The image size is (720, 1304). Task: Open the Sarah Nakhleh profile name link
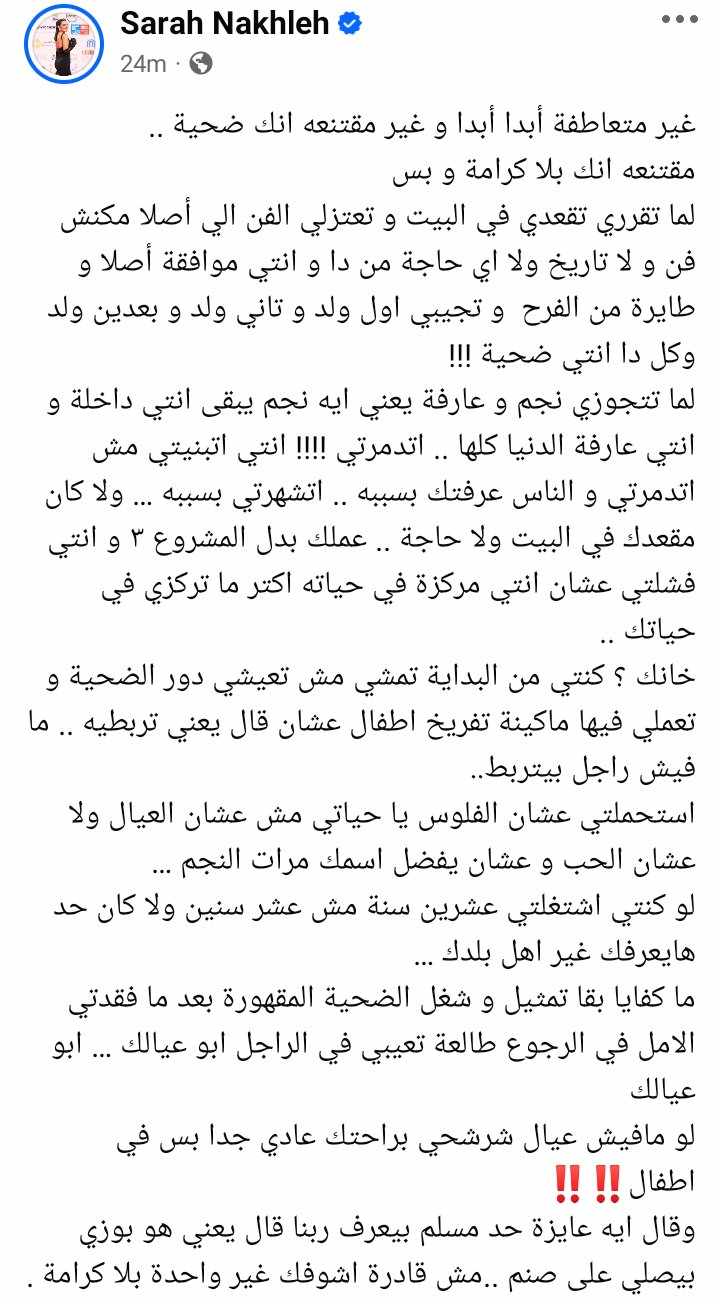coord(226,26)
